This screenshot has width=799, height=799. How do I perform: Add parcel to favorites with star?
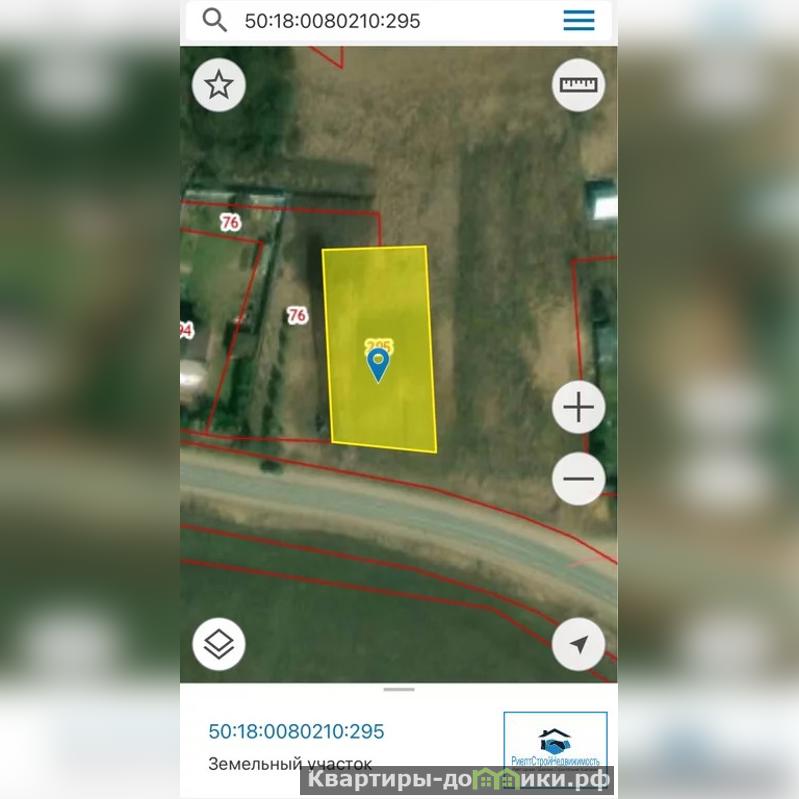tap(219, 85)
